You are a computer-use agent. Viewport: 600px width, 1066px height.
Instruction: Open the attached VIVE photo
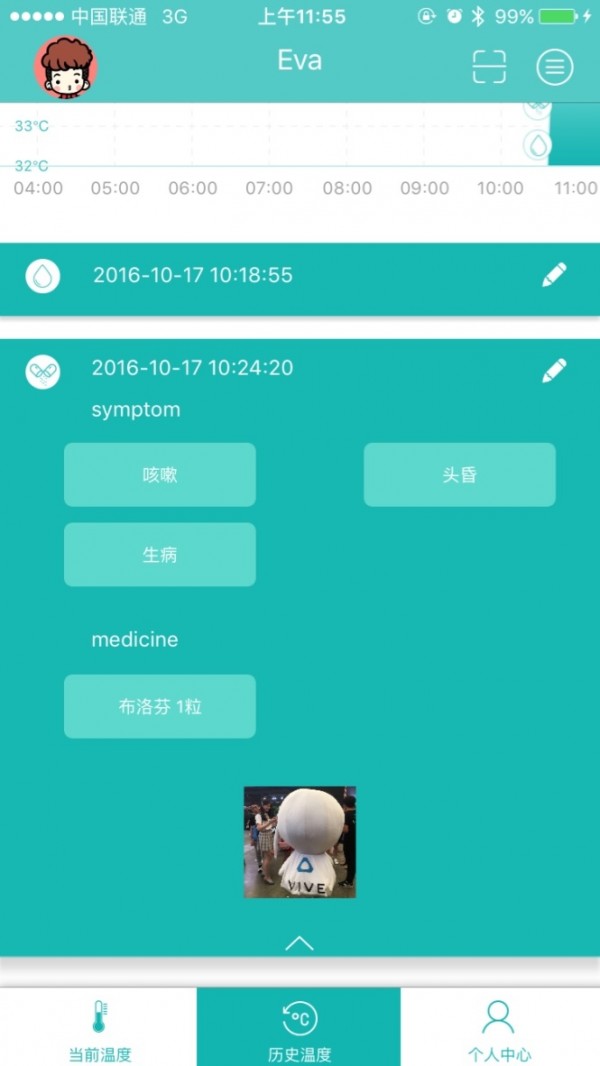(300, 842)
